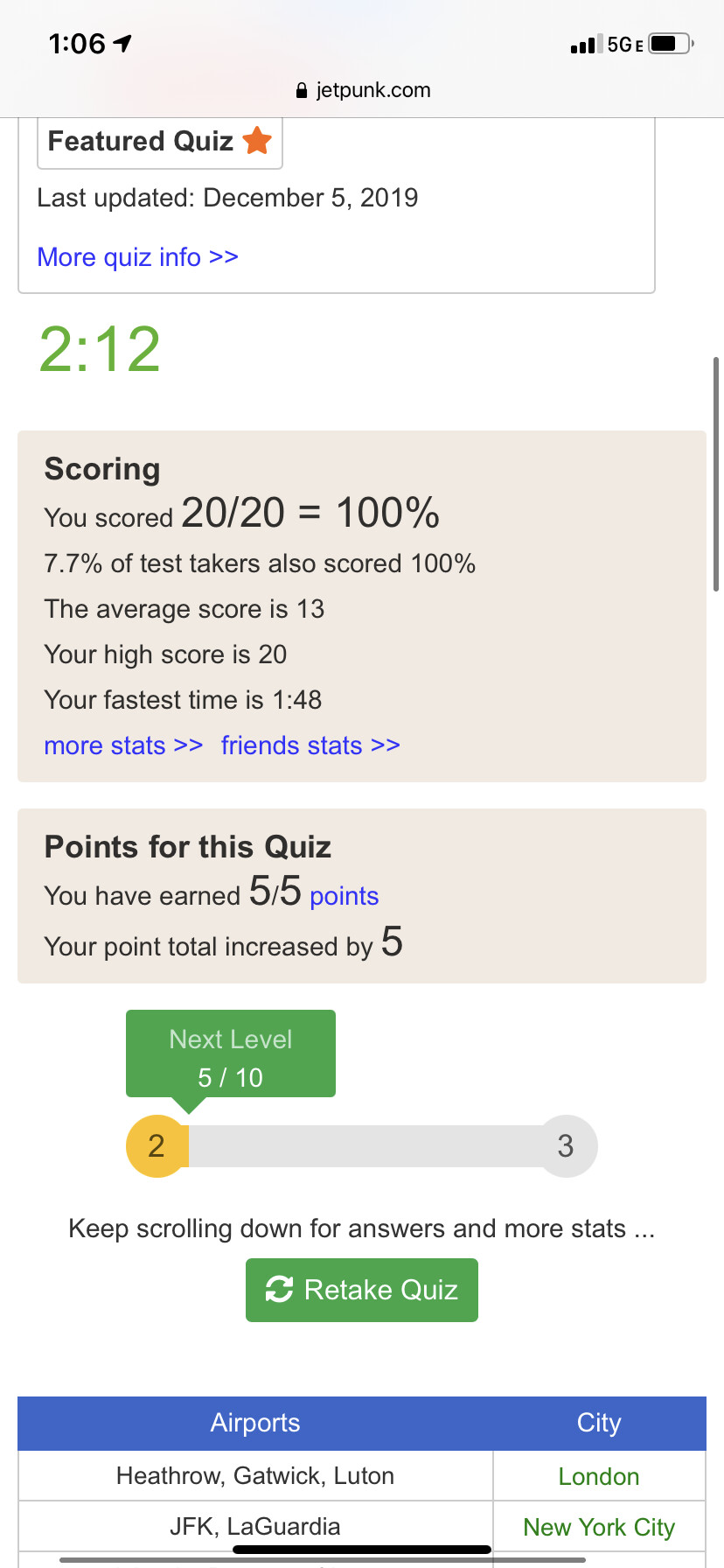Tap the blue points link
This screenshot has height=1568, width=724.
coord(344,896)
